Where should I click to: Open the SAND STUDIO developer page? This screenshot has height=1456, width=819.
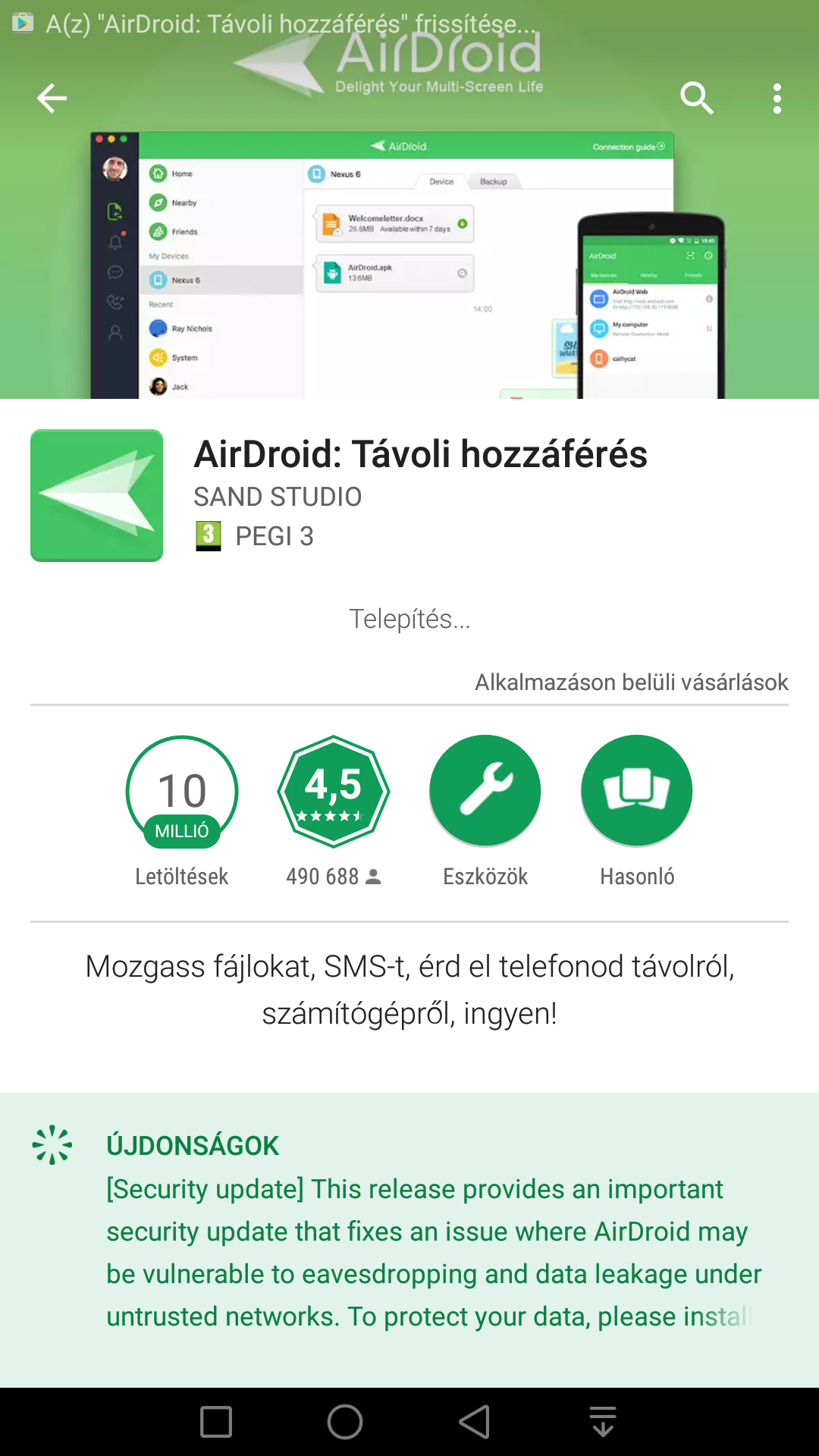(x=278, y=497)
